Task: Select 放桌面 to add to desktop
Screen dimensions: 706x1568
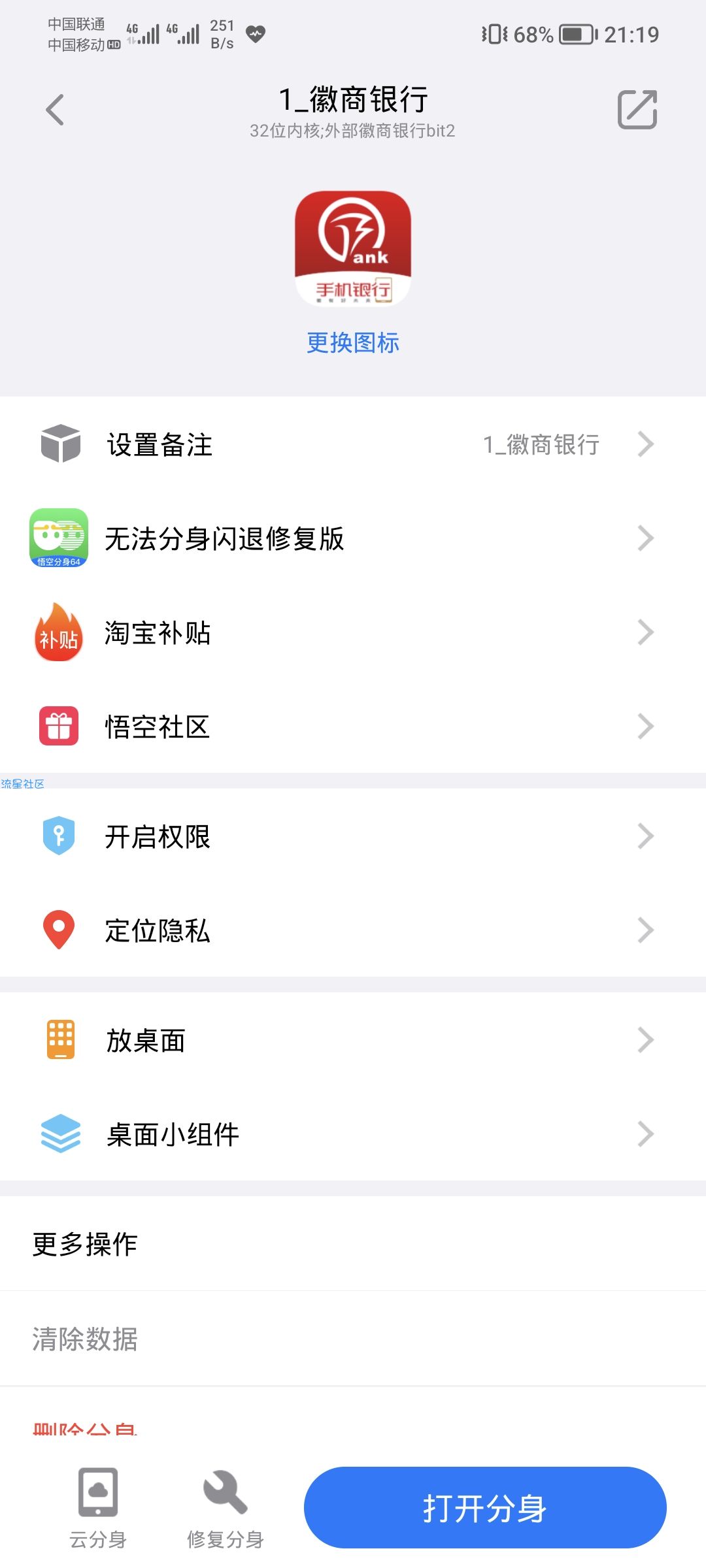Action: (x=353, y=1040)
